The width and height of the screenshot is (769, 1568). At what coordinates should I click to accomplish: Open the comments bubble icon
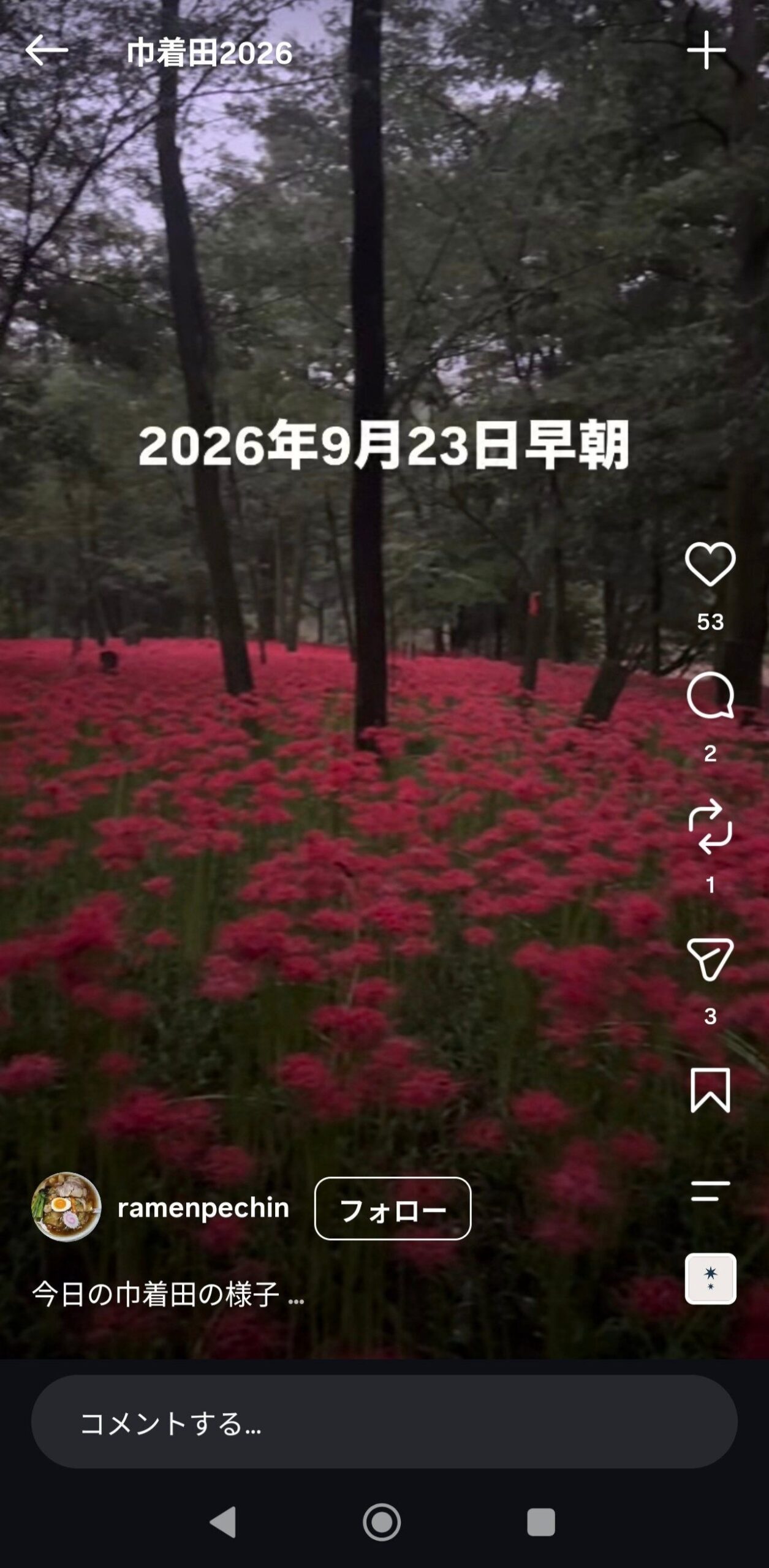pyautogui.click(x=710, y=696)
